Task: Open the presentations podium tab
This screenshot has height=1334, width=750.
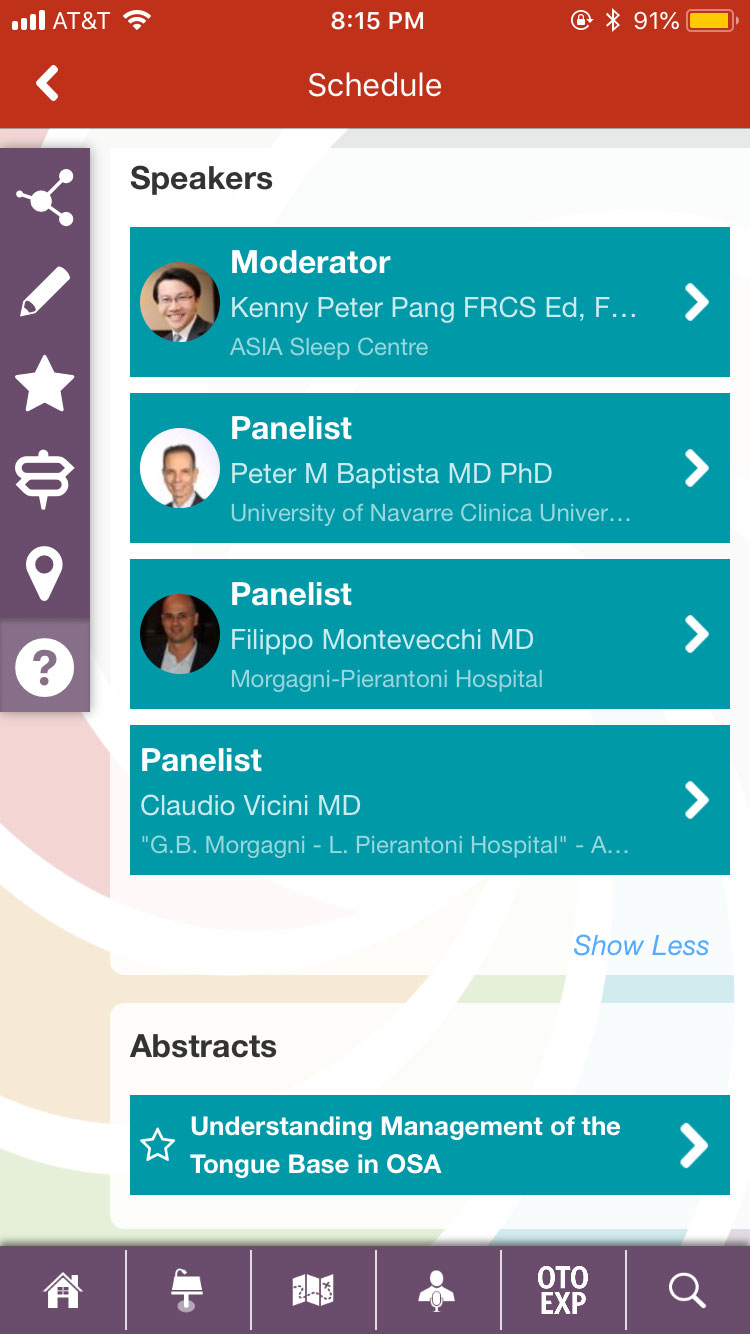Action: pyautogui.click(x=188, y=1290)
